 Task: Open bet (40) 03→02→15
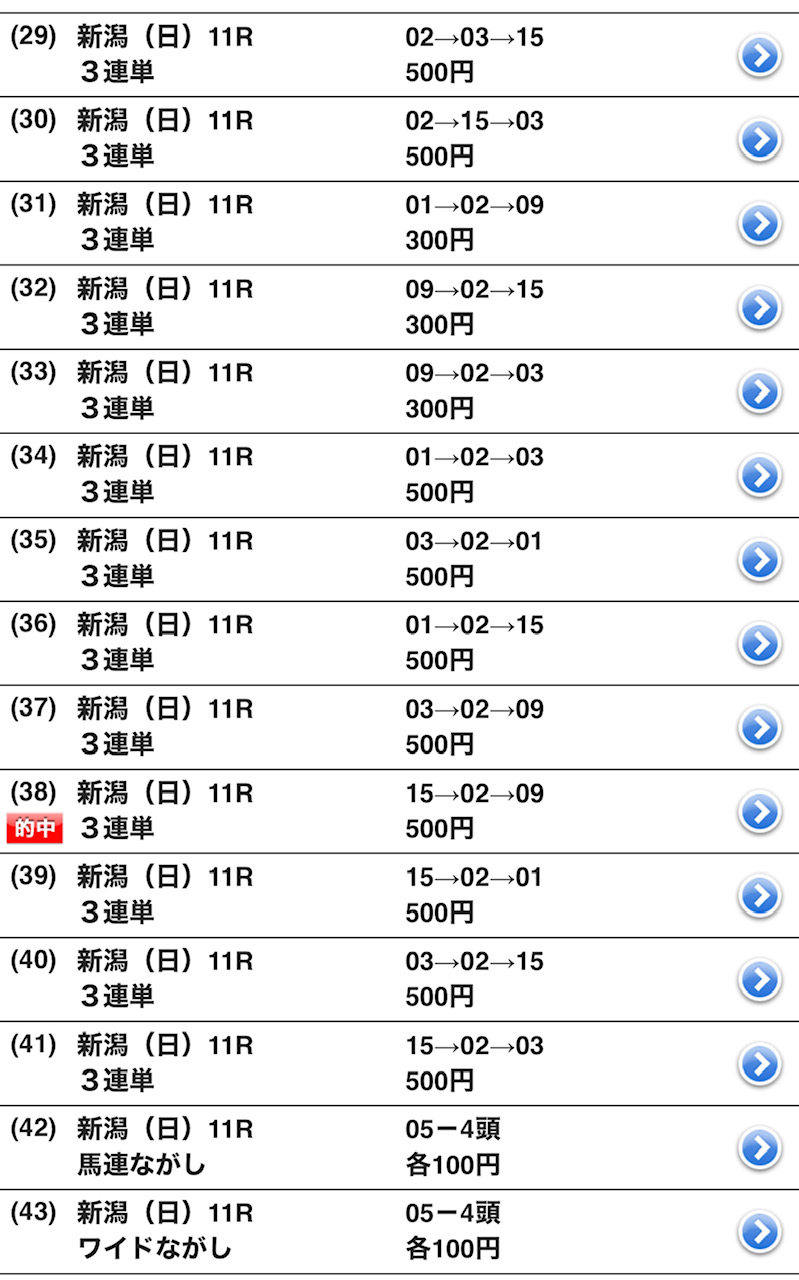[x=759, y=980]
